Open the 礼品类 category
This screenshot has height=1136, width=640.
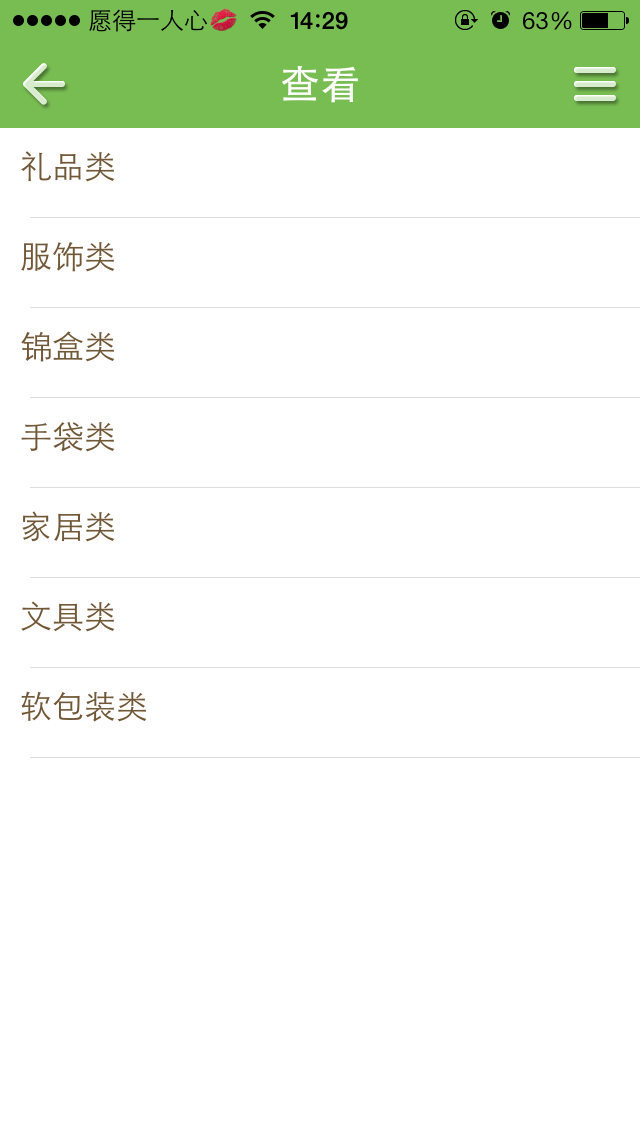[x=320, y=172]
